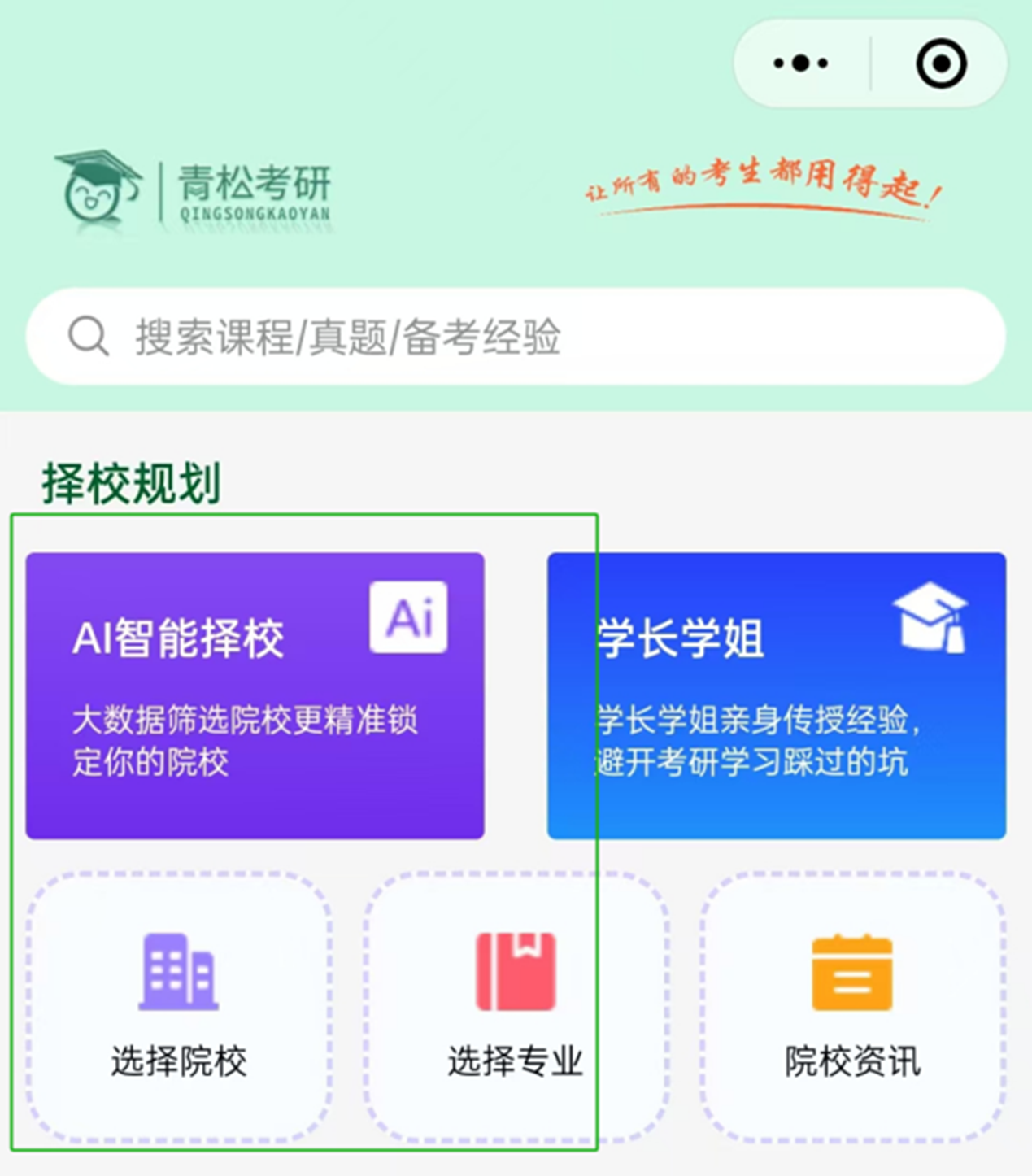Close the mini program via target icon
Image resolution: width=1032 pixels, height=1176 pixels.
[x=941, y=63]
